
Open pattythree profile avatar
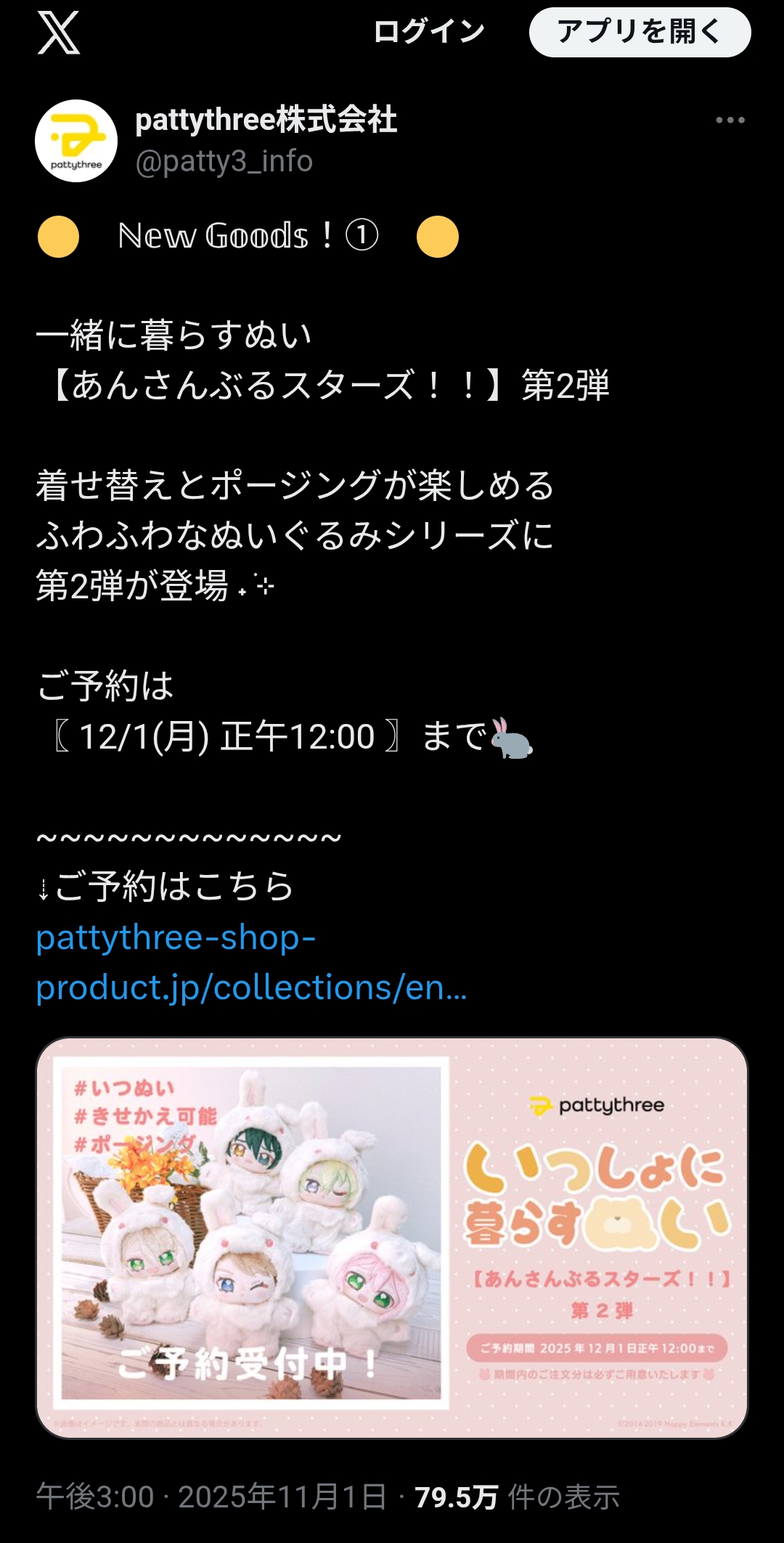click(x=76, y=141)
